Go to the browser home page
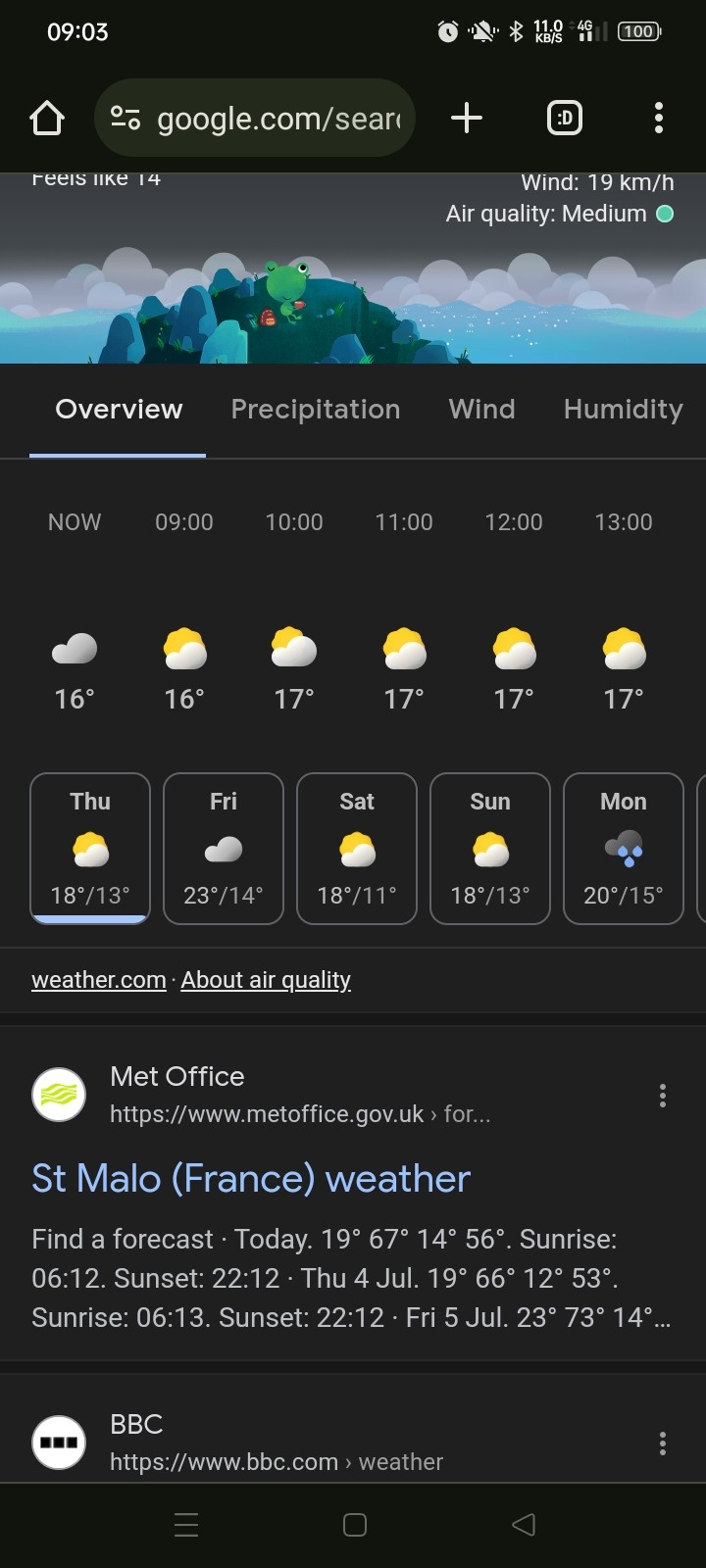706x1568 pixels. tap(47, 119)
